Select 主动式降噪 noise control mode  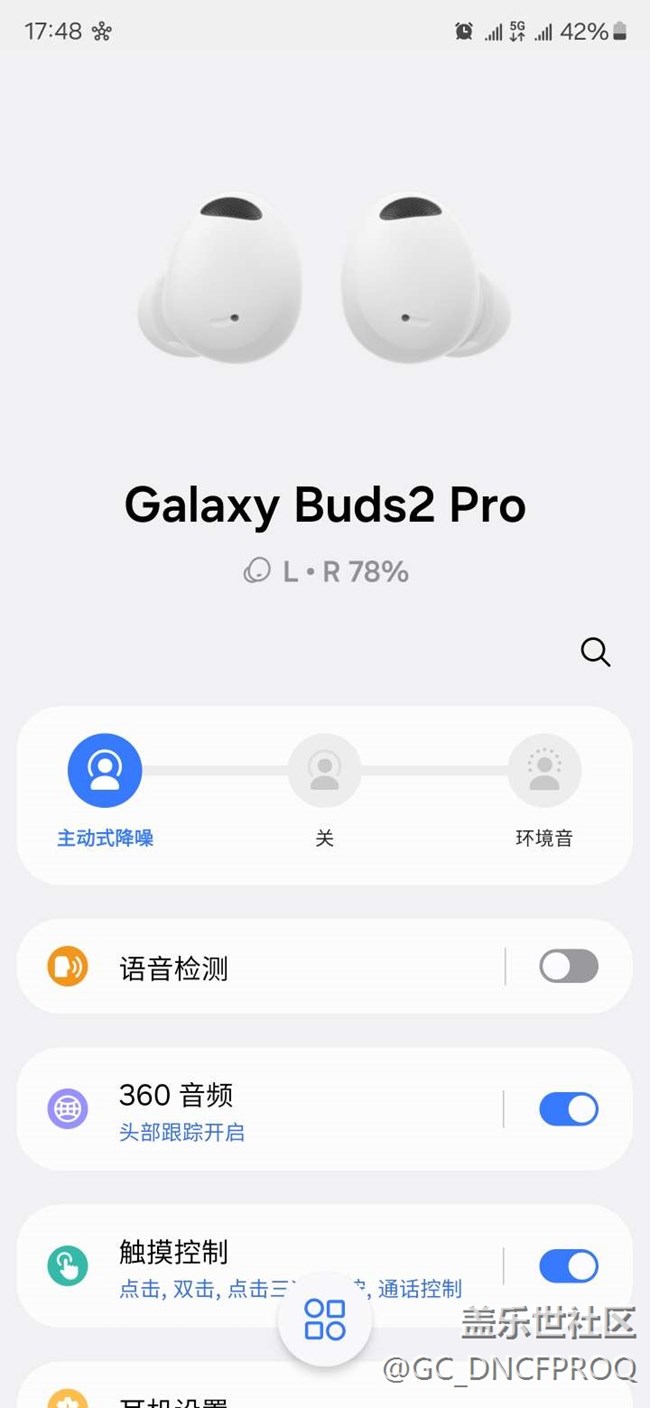tap(105, 771)
